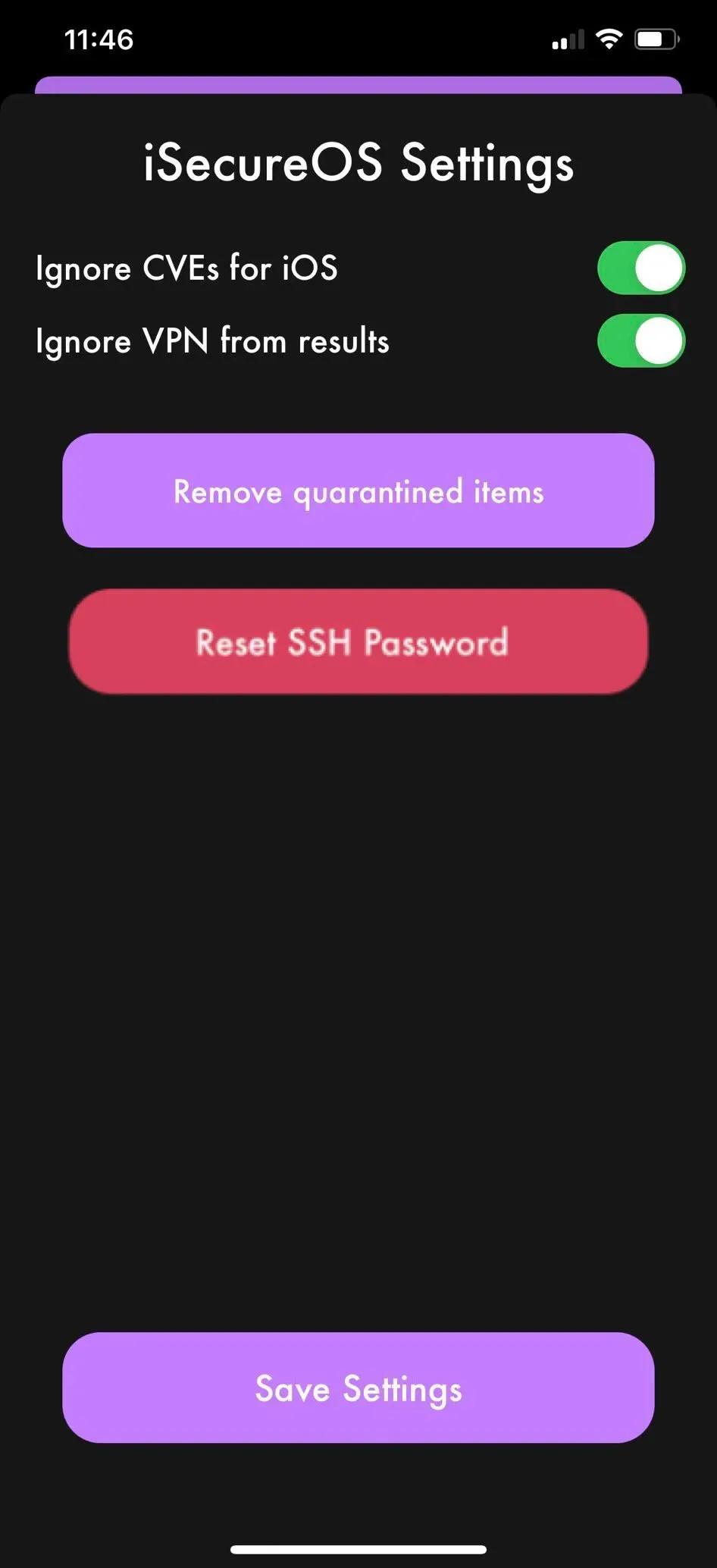Click the red 'Reset SSH Password' button
717x1568 pixels.
pos(358,642)
